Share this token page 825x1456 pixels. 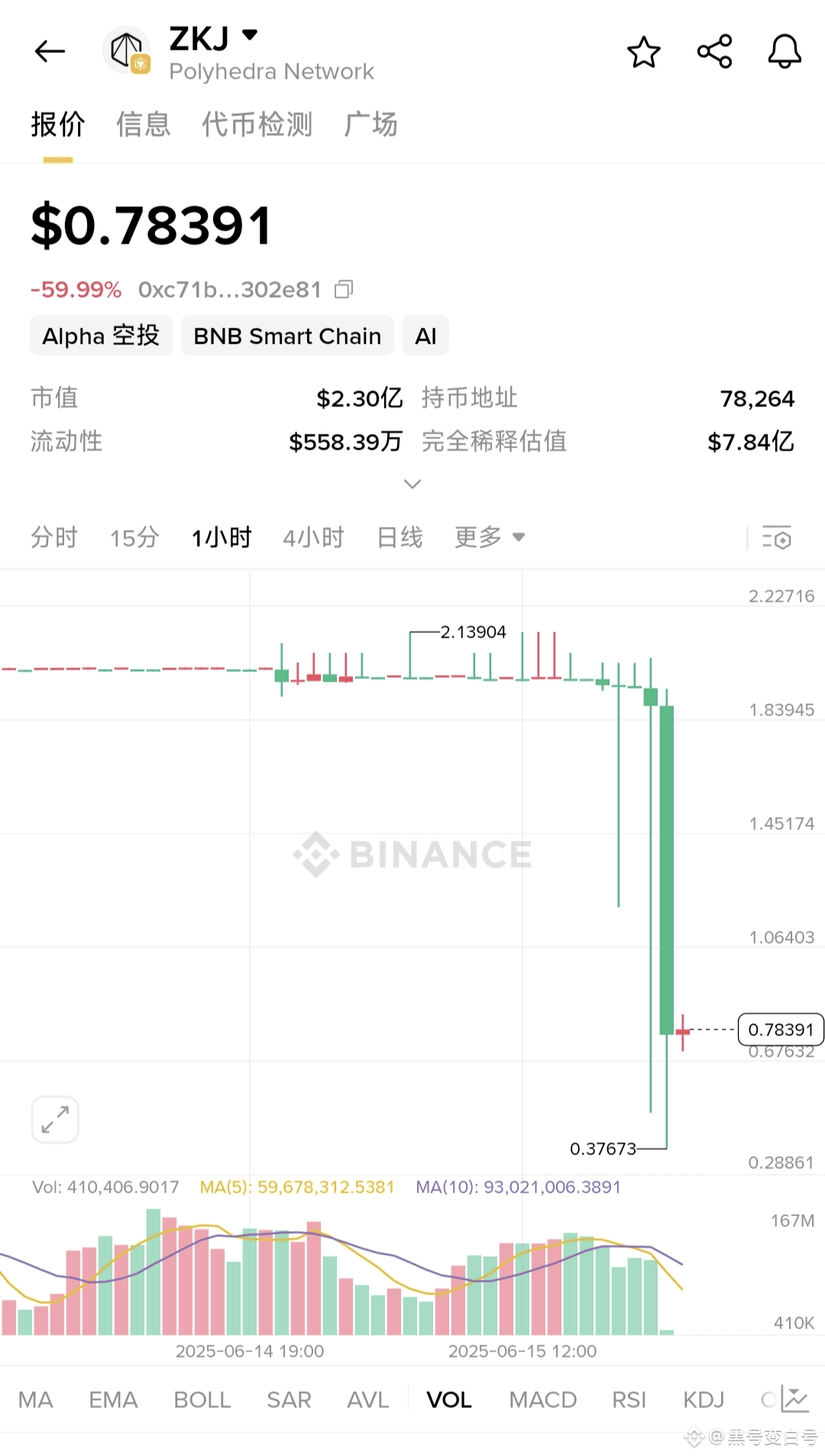(x=715, y=52)
